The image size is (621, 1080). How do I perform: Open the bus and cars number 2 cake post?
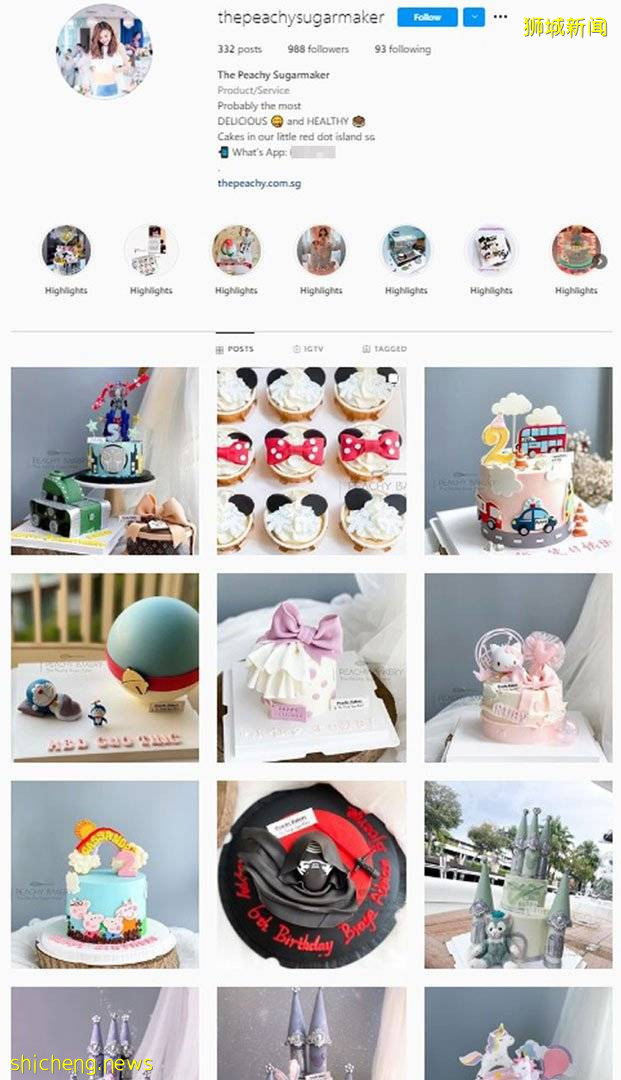click(x=518, y=460)
